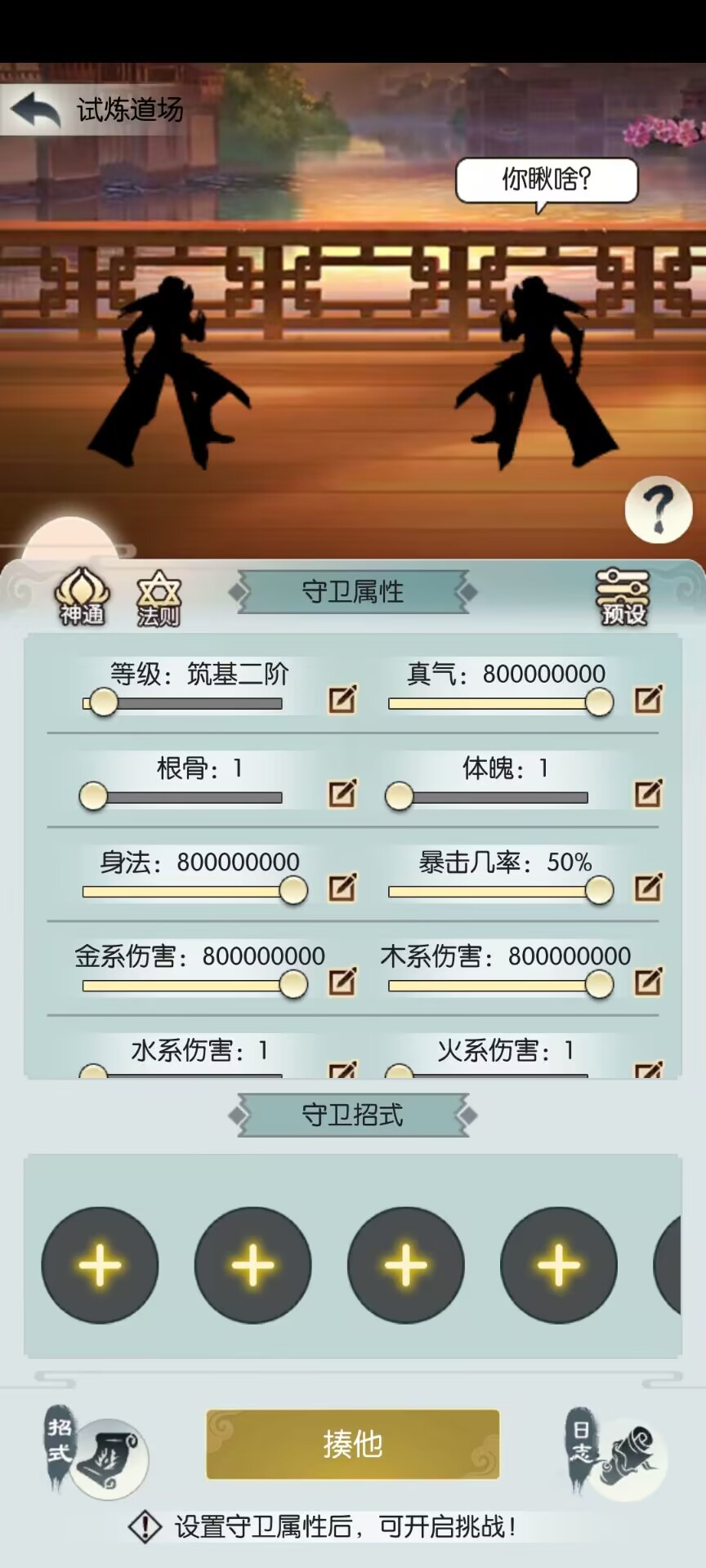
Task: Edit the 金系伤害 value
Action: pos(342,982)
